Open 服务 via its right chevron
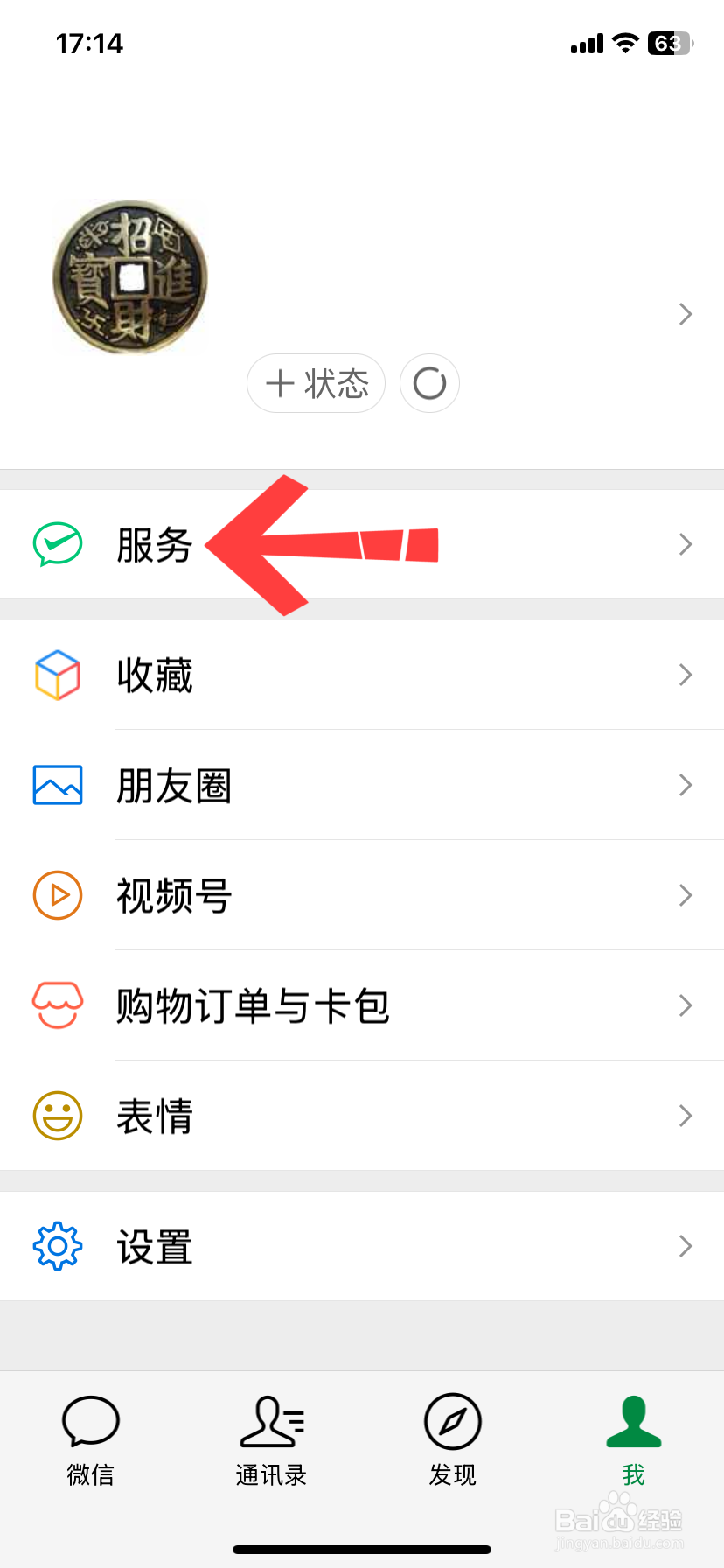The width and height of the screenshot is (724, 1568). click(x=685, y=544)
